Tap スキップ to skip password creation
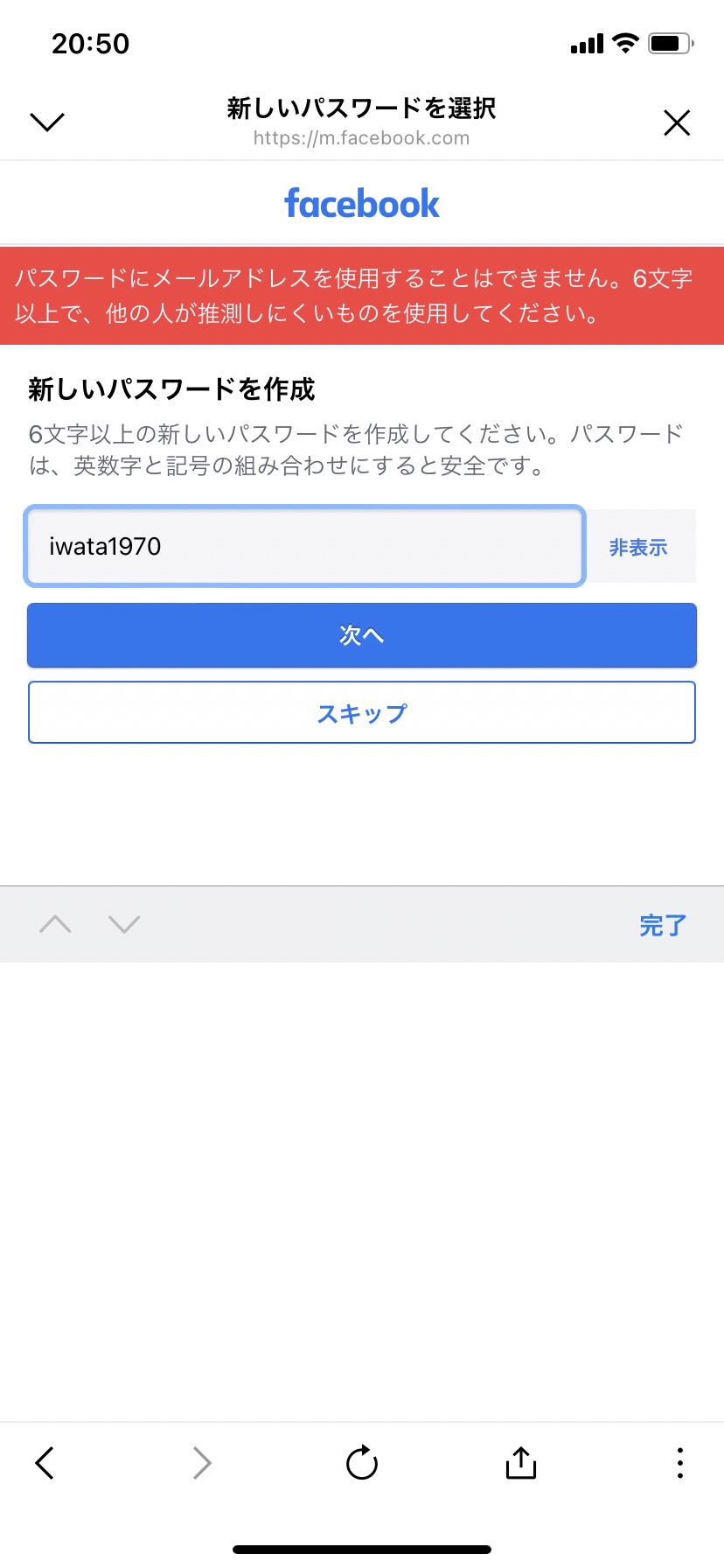The image size is (724, 1568). 362,713
